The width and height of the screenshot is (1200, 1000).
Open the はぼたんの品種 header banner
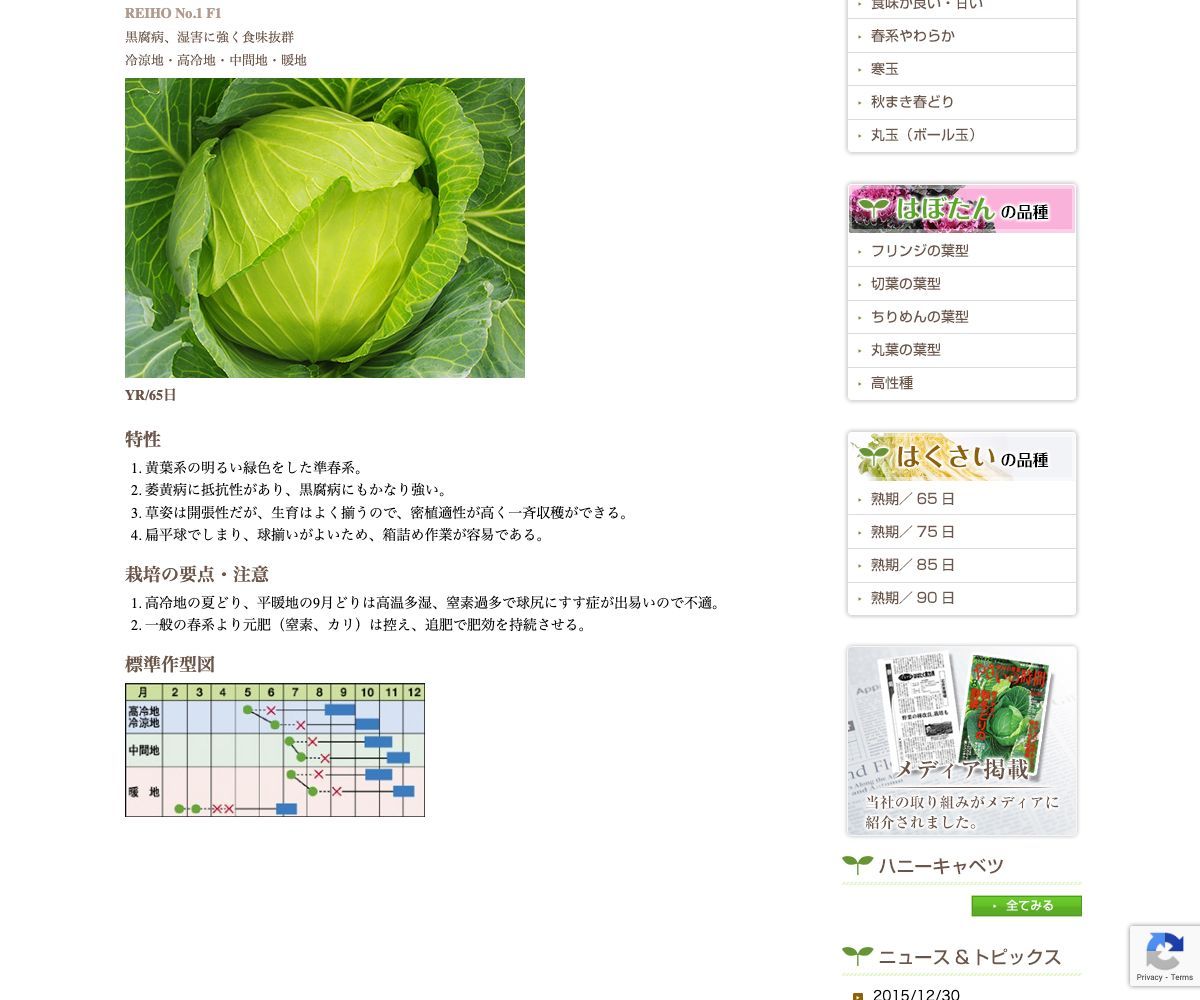961,209
